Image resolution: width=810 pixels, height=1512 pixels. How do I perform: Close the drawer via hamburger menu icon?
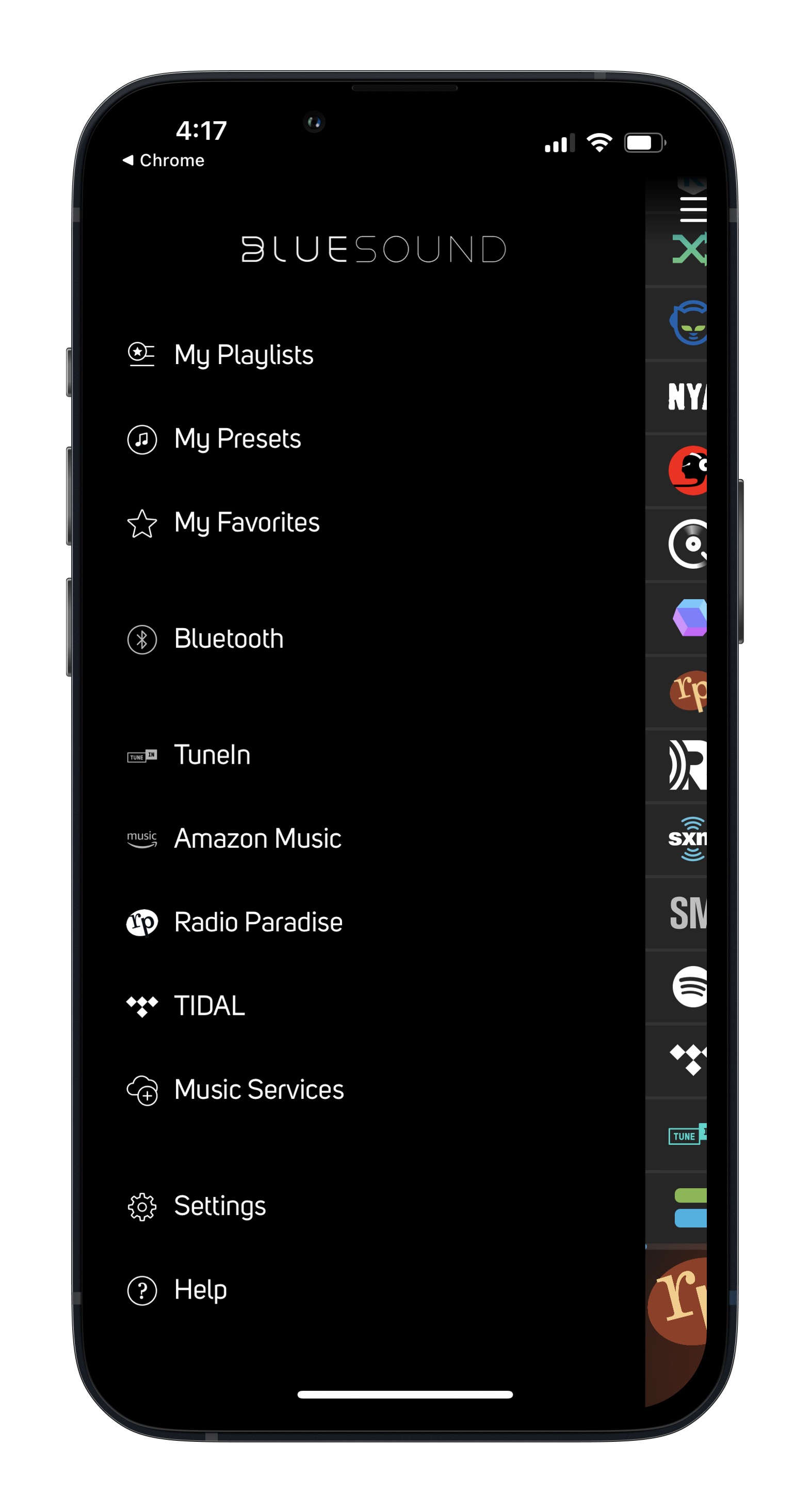(x=692, y=209)
